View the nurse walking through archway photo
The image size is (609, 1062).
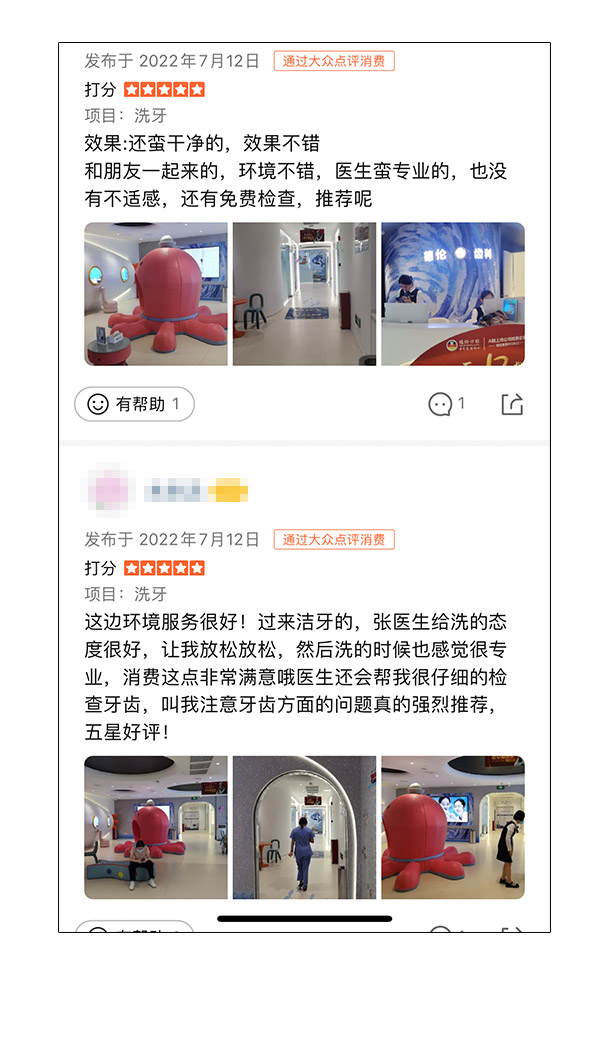(304, 827)
